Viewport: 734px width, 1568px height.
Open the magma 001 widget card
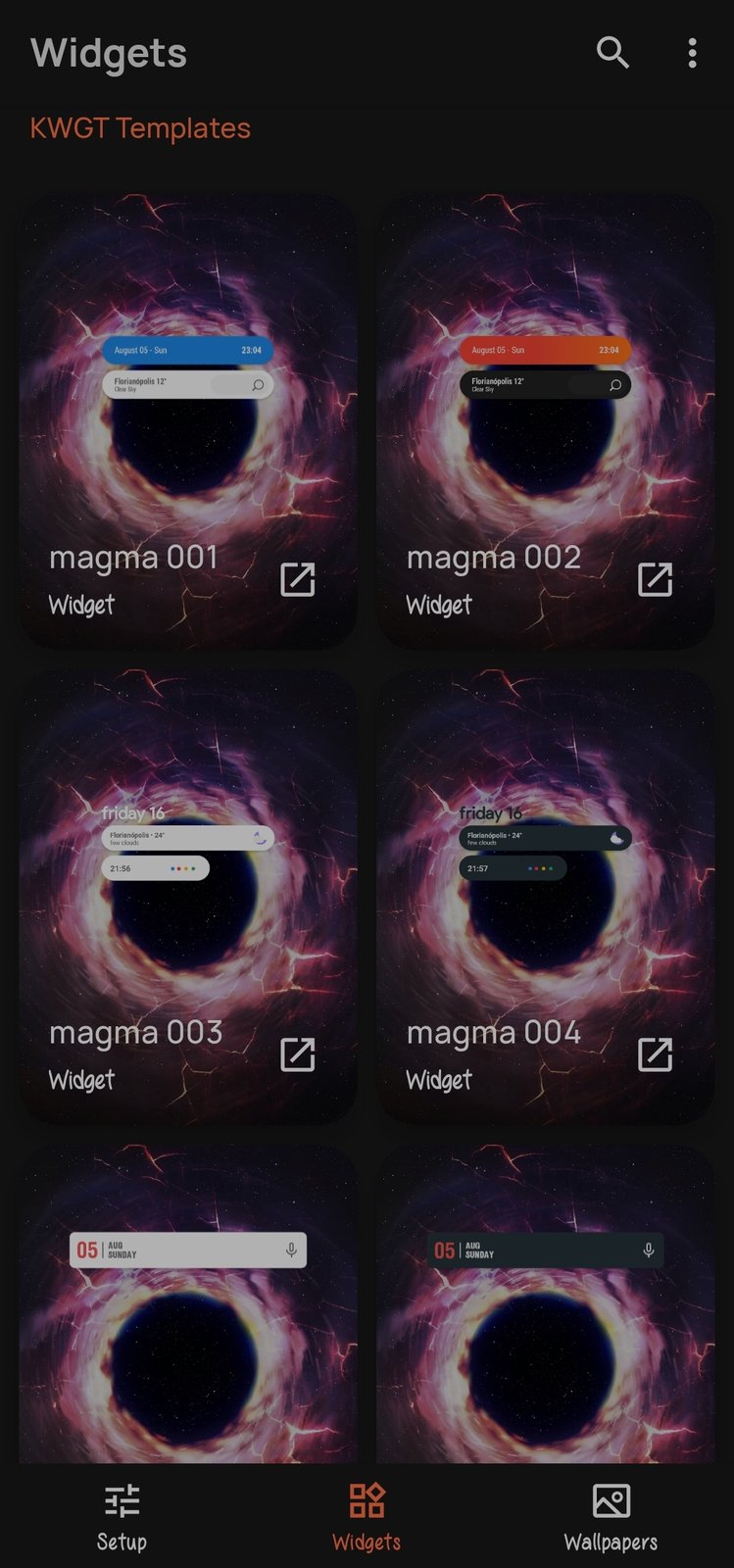coord(187,421)
